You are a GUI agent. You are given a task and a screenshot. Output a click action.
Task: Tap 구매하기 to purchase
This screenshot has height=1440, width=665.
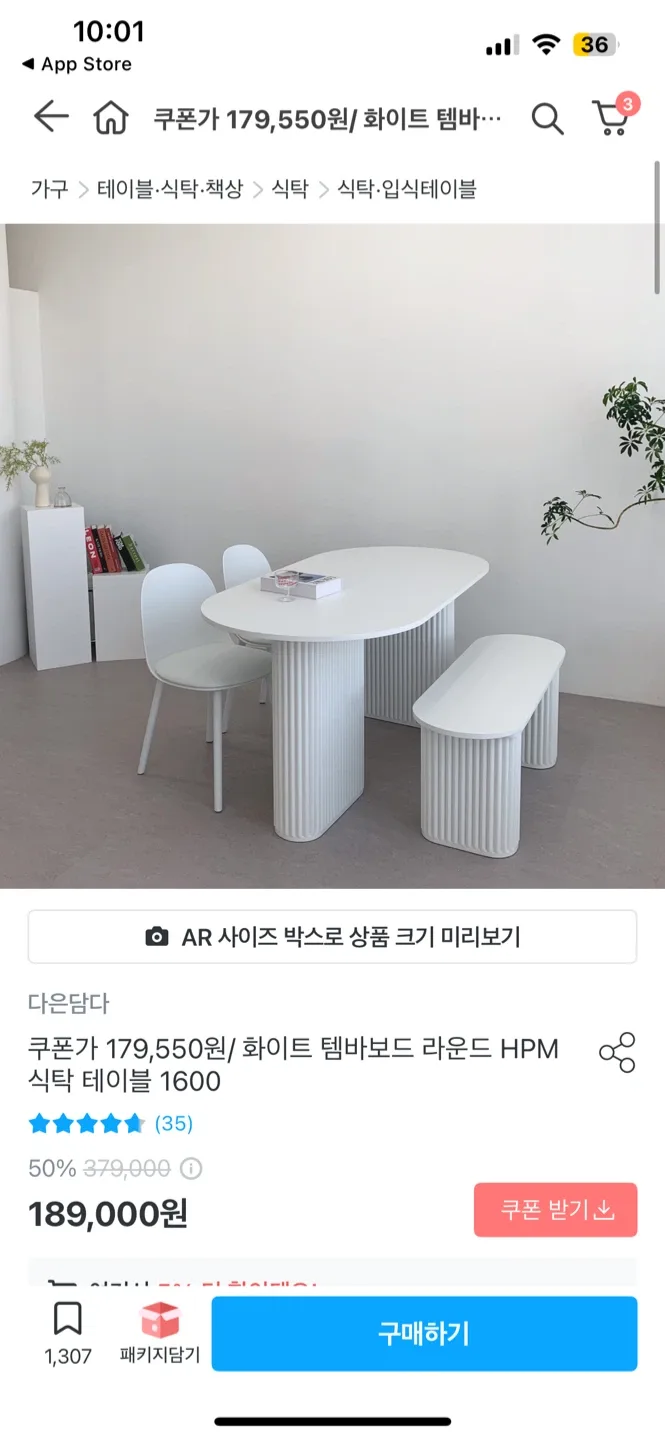[424, 1333]
